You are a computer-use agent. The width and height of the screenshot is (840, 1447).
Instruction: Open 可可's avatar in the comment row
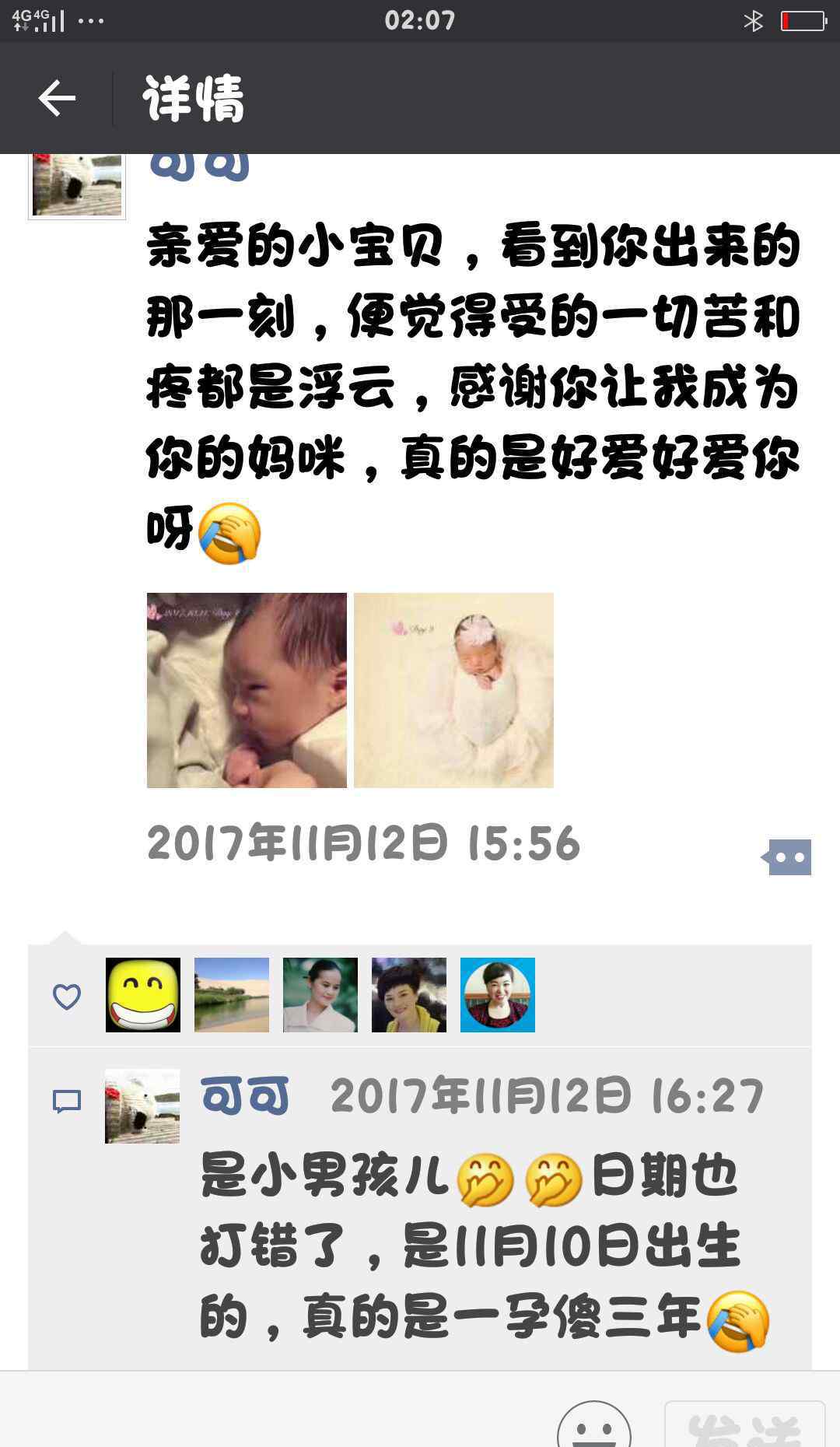pos(142,1106)
